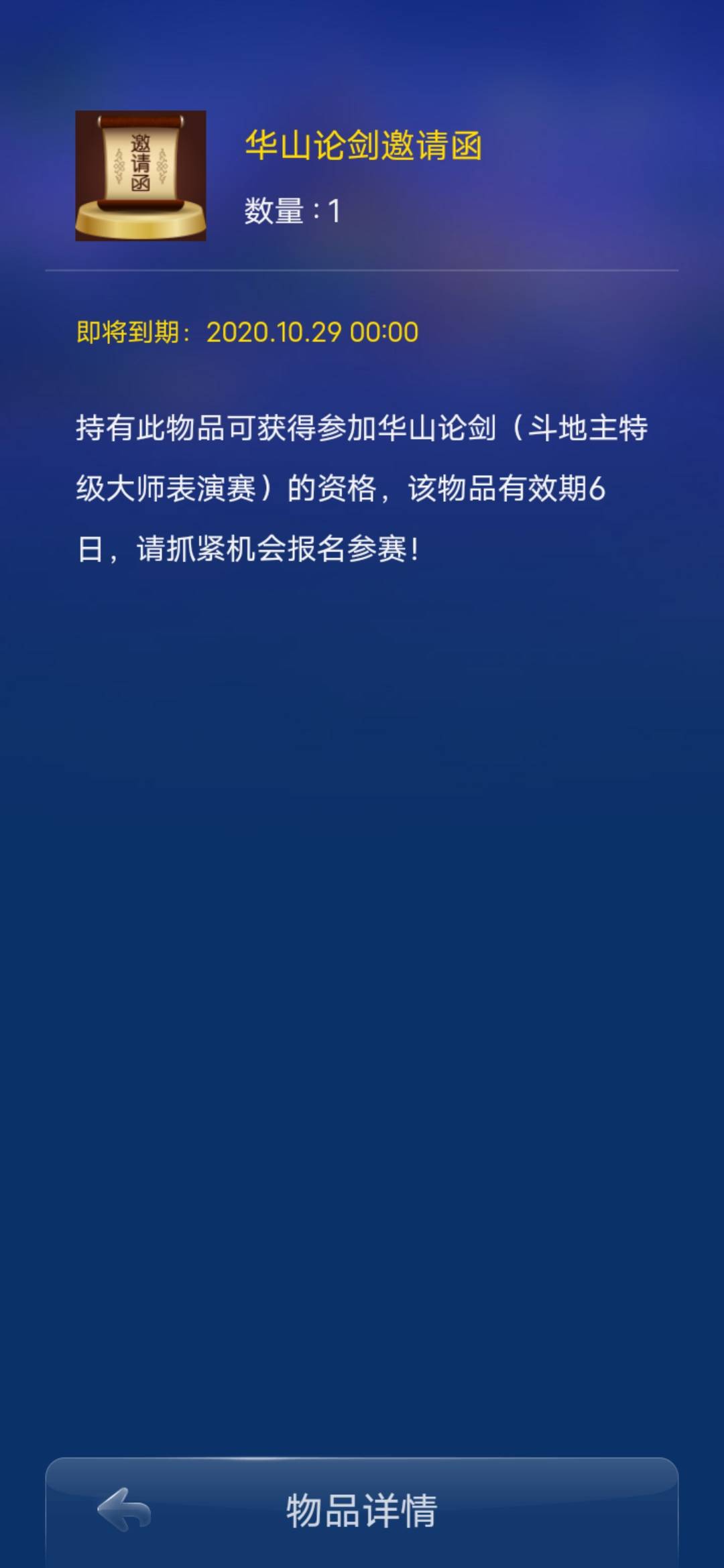
Task: Select the invitation letter thumbnail image
Action: pyautogui.click(x=141, y=174)
